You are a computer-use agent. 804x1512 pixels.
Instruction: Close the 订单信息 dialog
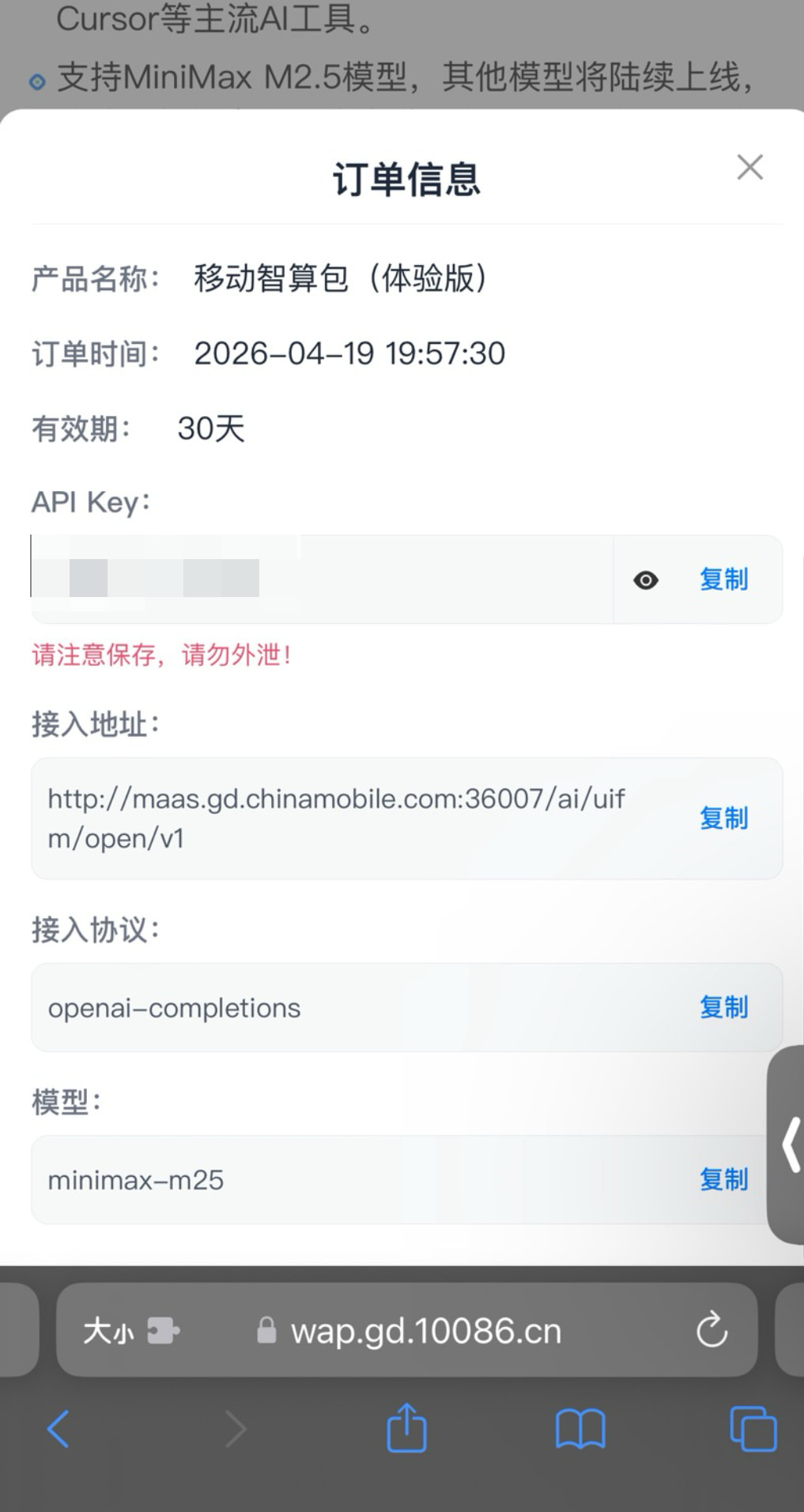pyautogui.click(x=749, y=167)
